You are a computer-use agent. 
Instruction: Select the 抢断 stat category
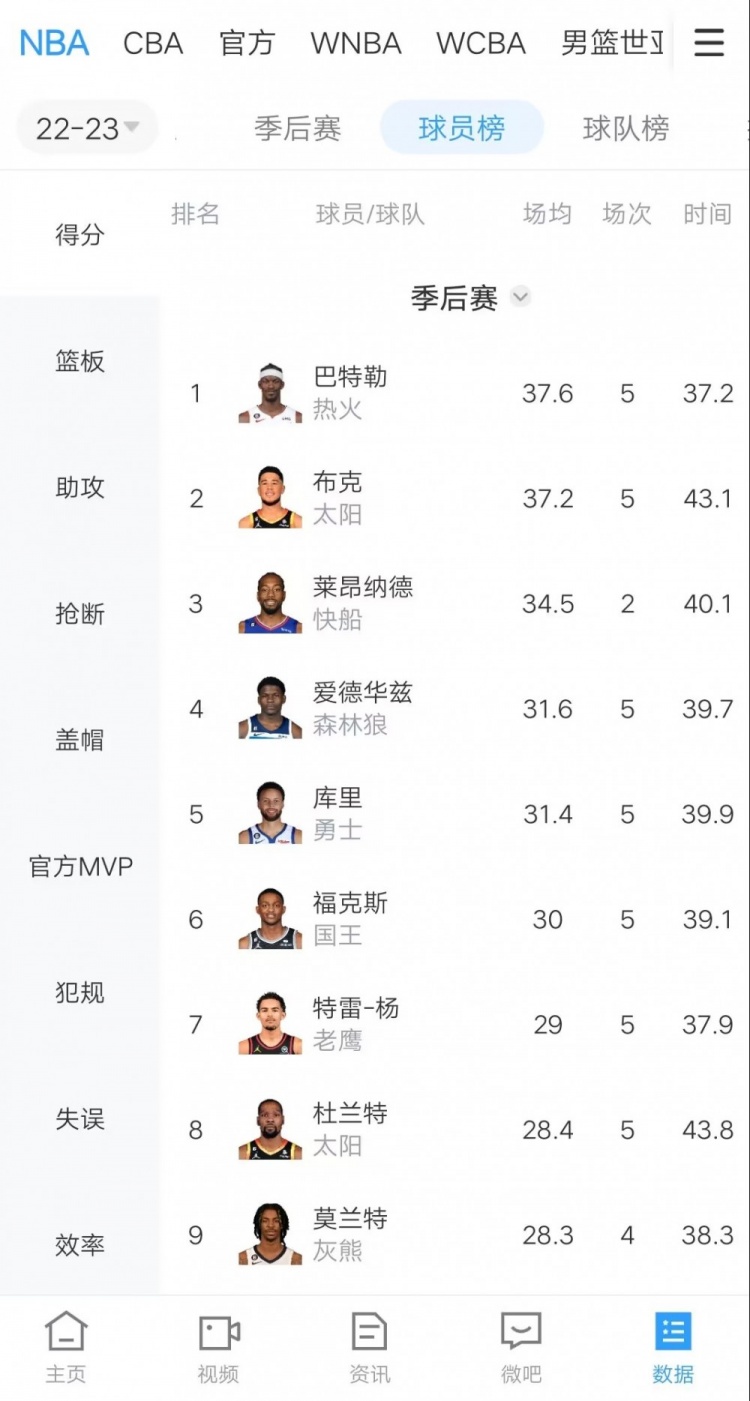tap(80, 613)
